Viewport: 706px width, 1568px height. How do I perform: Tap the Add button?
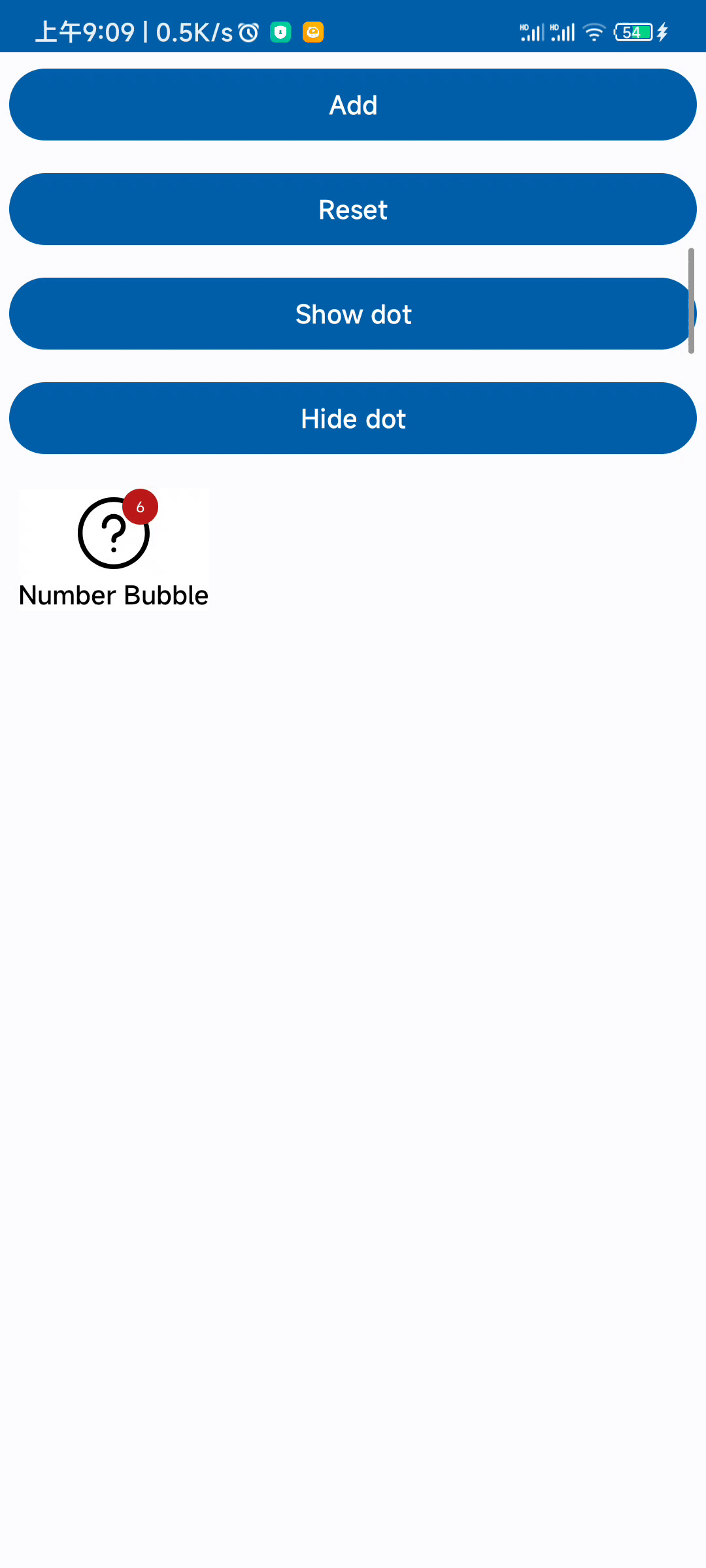coord(353,105)
